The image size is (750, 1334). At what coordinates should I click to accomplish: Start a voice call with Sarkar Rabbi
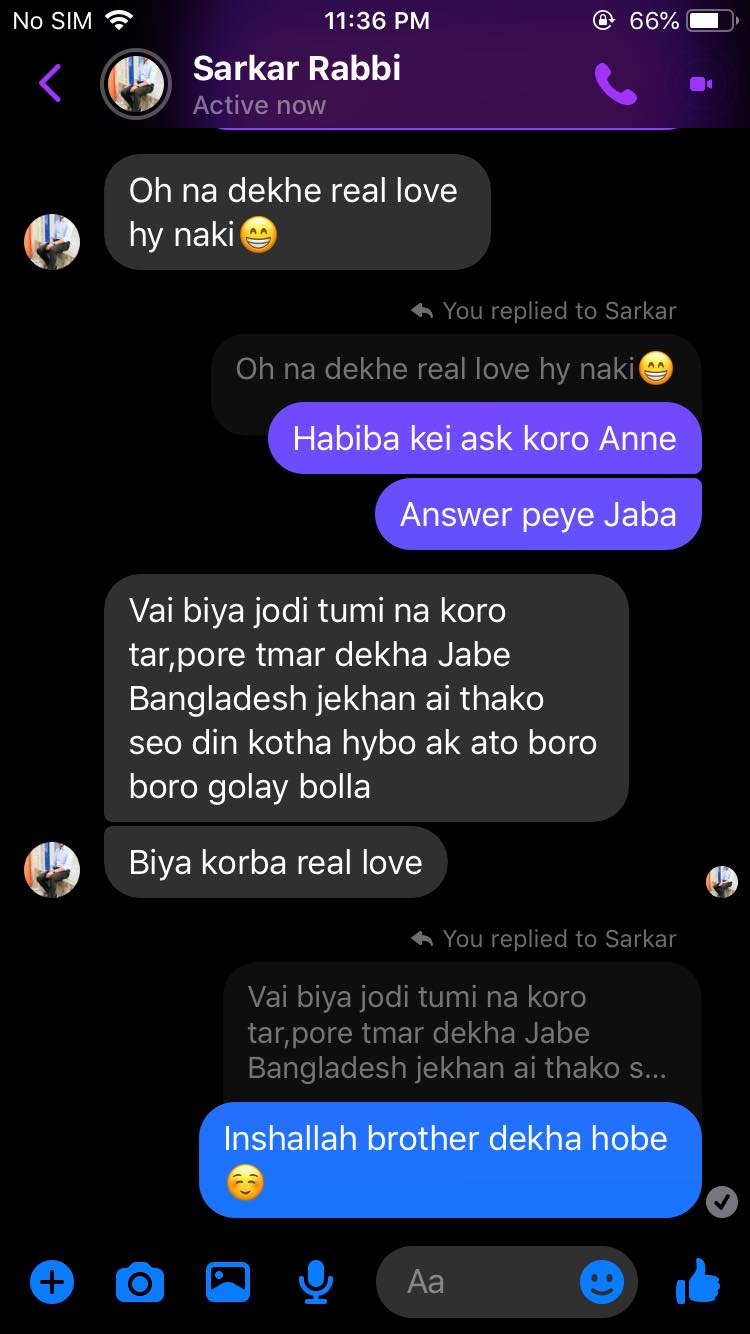[615, 84]
